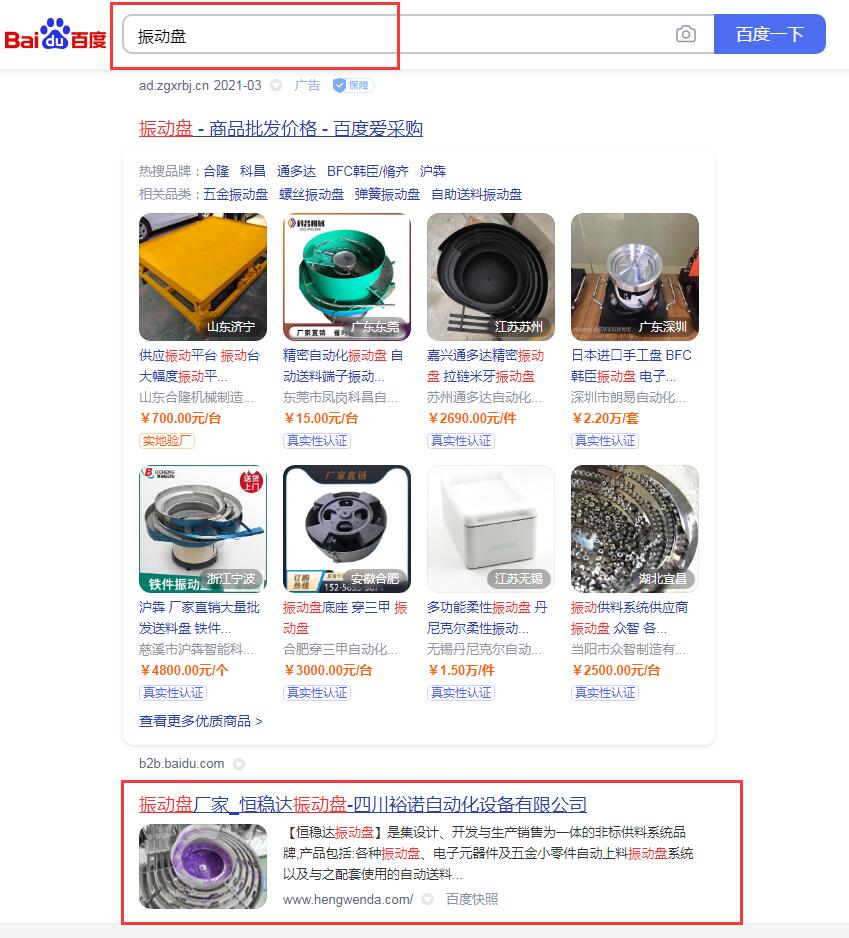The height and width of the screenshot is (938, 849).
Task: Open related category 自助送料振动盘
Action: [476, 194]
